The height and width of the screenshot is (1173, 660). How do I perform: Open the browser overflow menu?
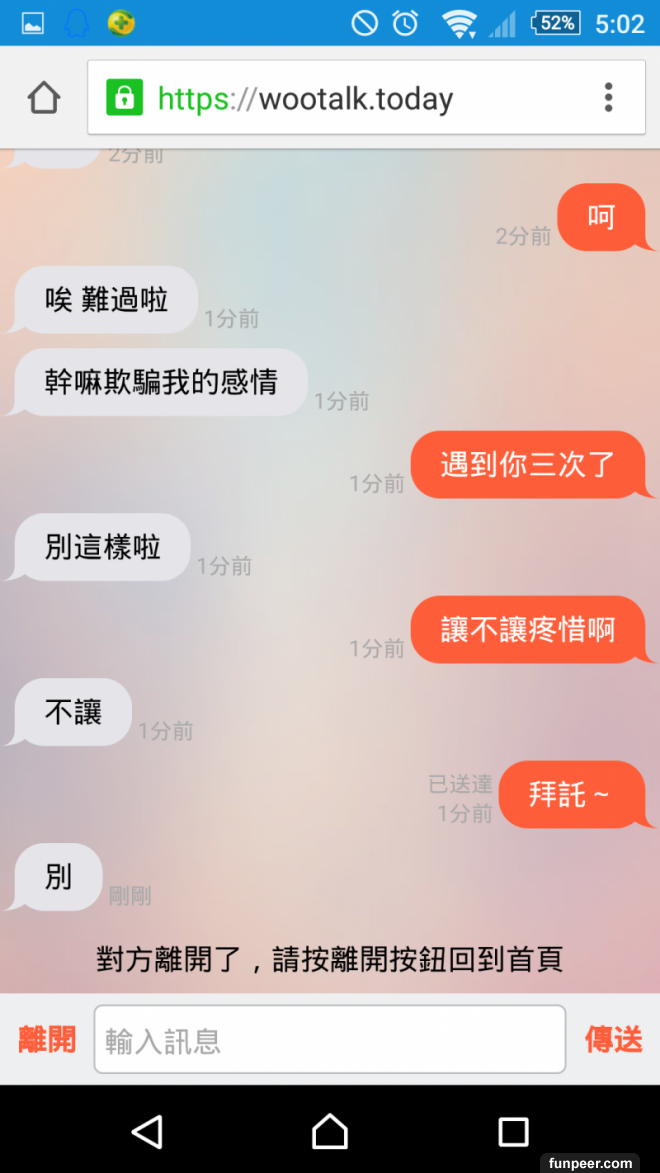pyautogui.click(x=608, y=98)
